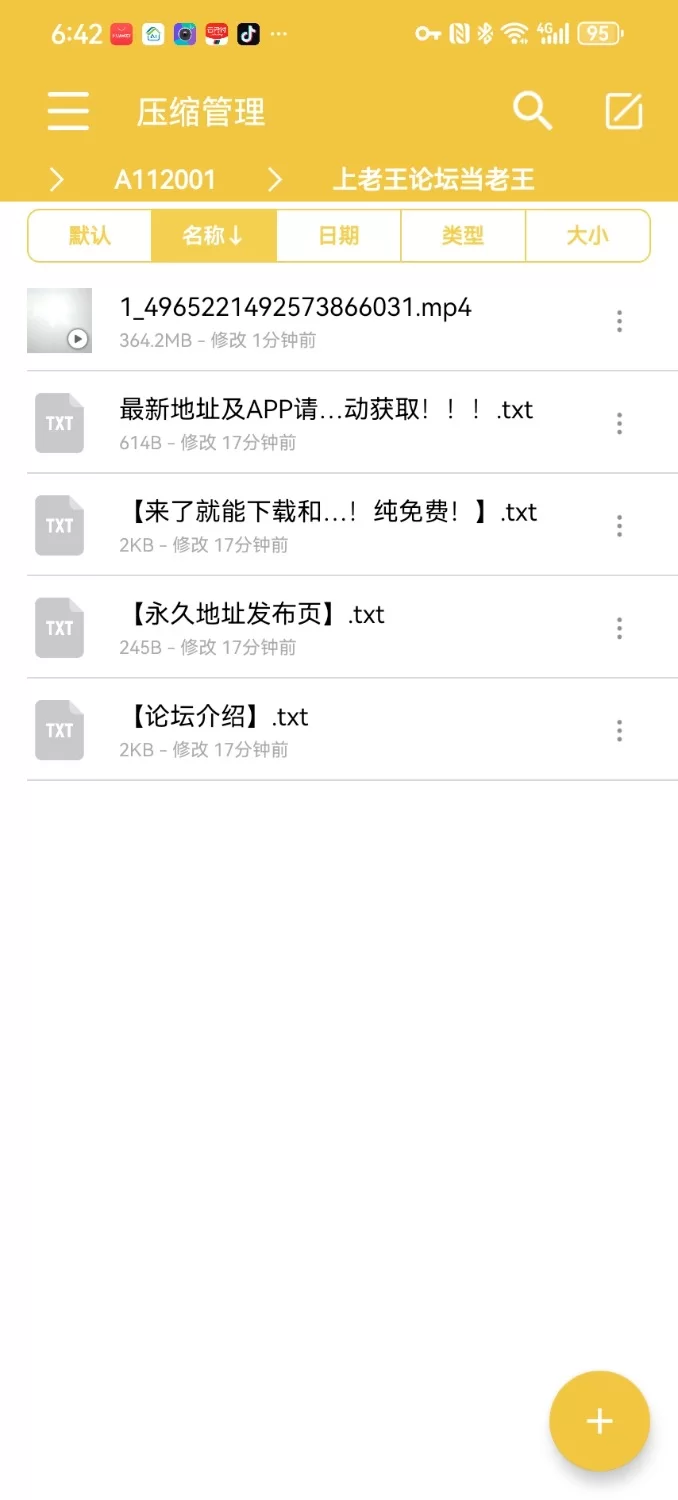678x1500 pixels.
Task: Open the 1_4965221492573866031.mp4 video
Action: coord(295,320)
